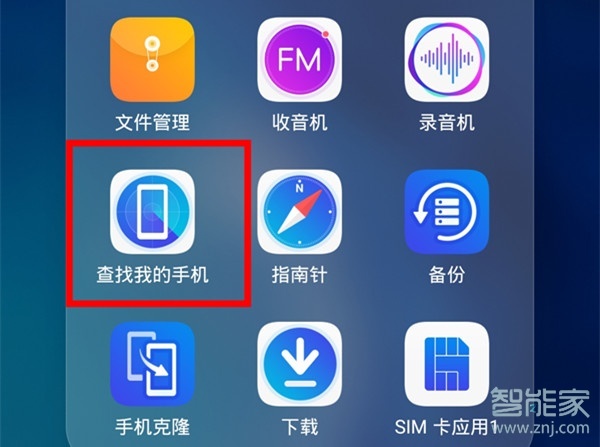Viewport: 600px width, 447px height.
Task: Open 查找我的手机 find my phone app
Action: click(x=152, y=212)
